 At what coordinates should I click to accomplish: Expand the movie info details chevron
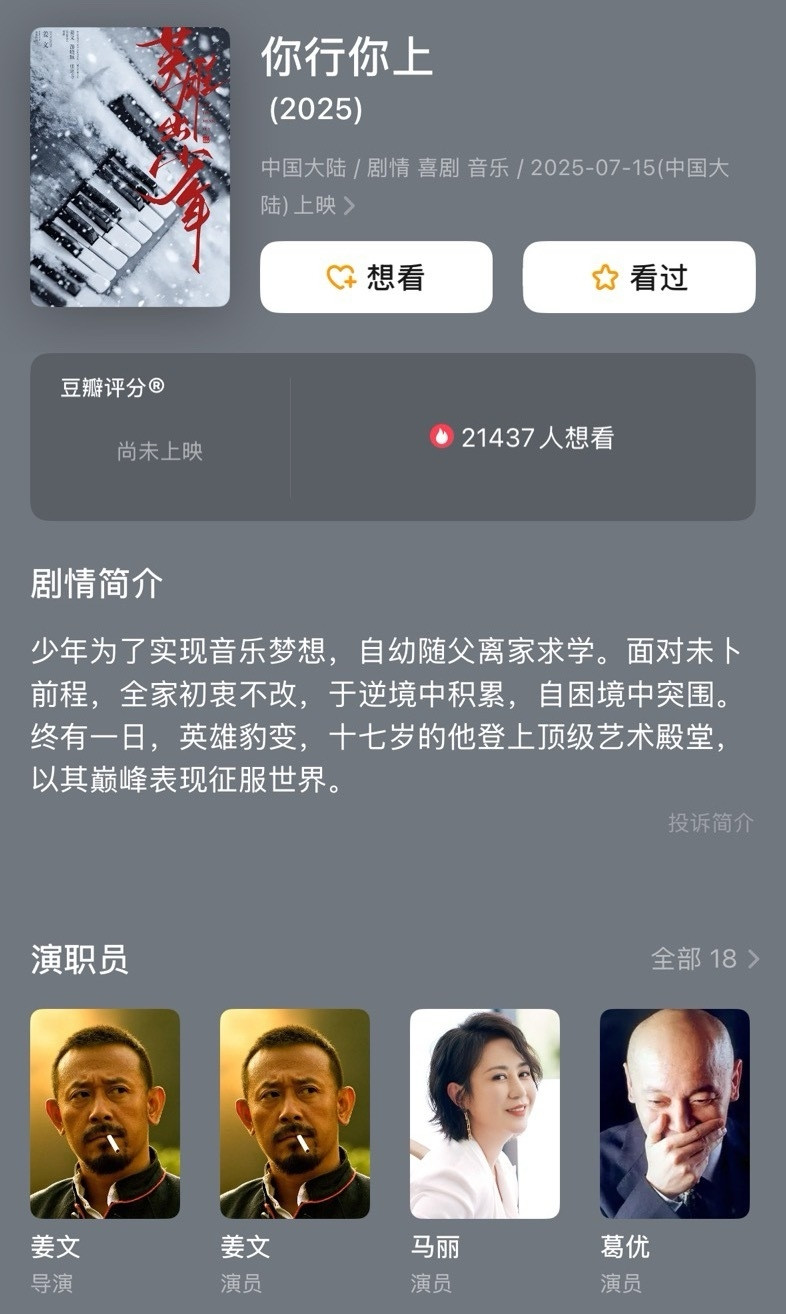(349, 206)
